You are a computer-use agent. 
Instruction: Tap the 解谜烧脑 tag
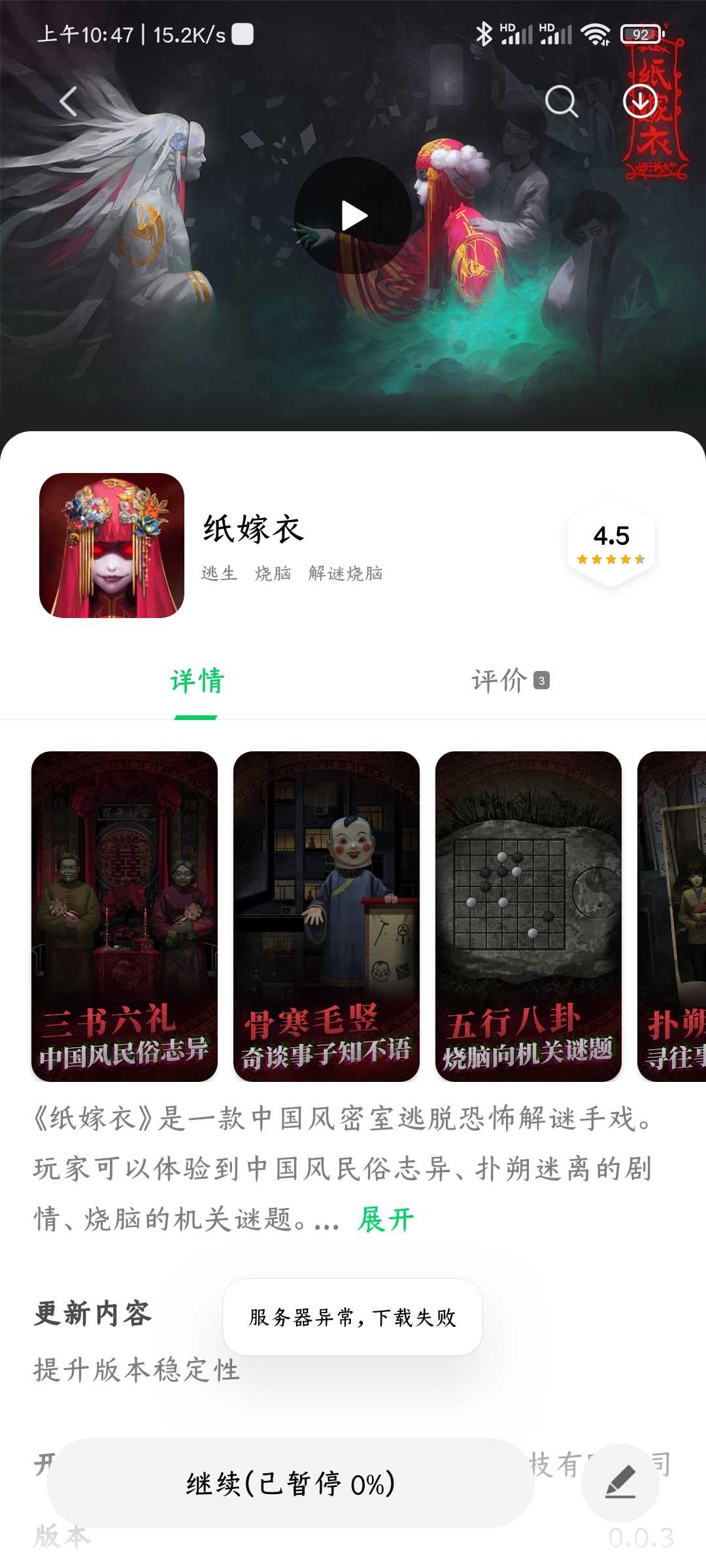click(346, 574)
